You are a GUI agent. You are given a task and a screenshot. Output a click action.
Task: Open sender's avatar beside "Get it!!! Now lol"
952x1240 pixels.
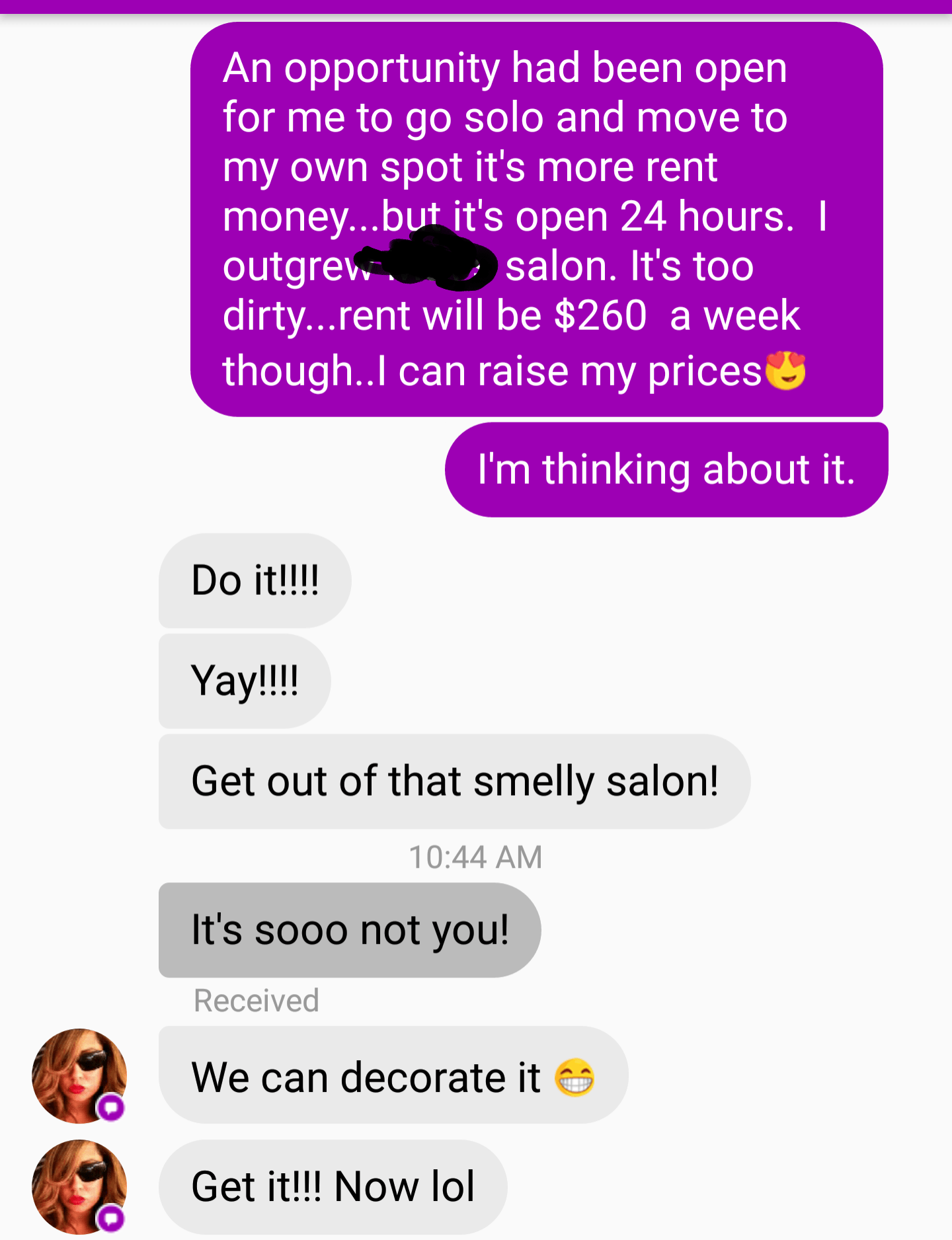79,1186
